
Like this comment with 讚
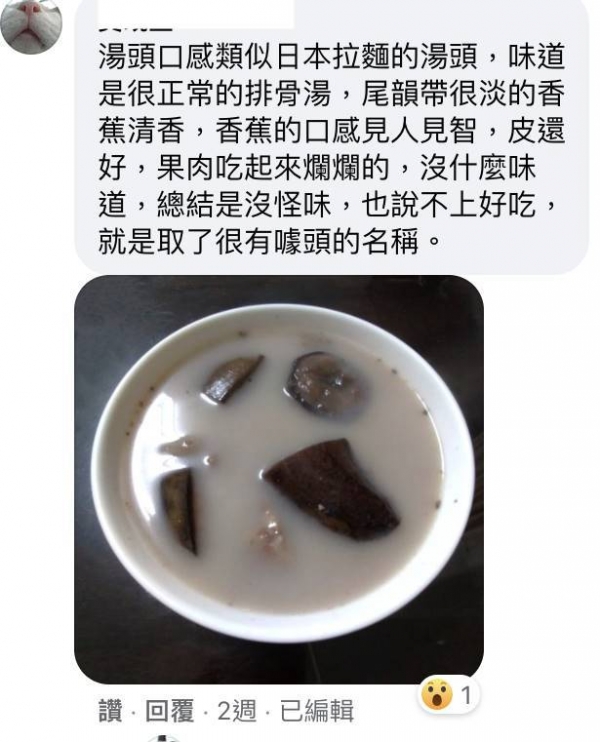(x=109, y=711)
